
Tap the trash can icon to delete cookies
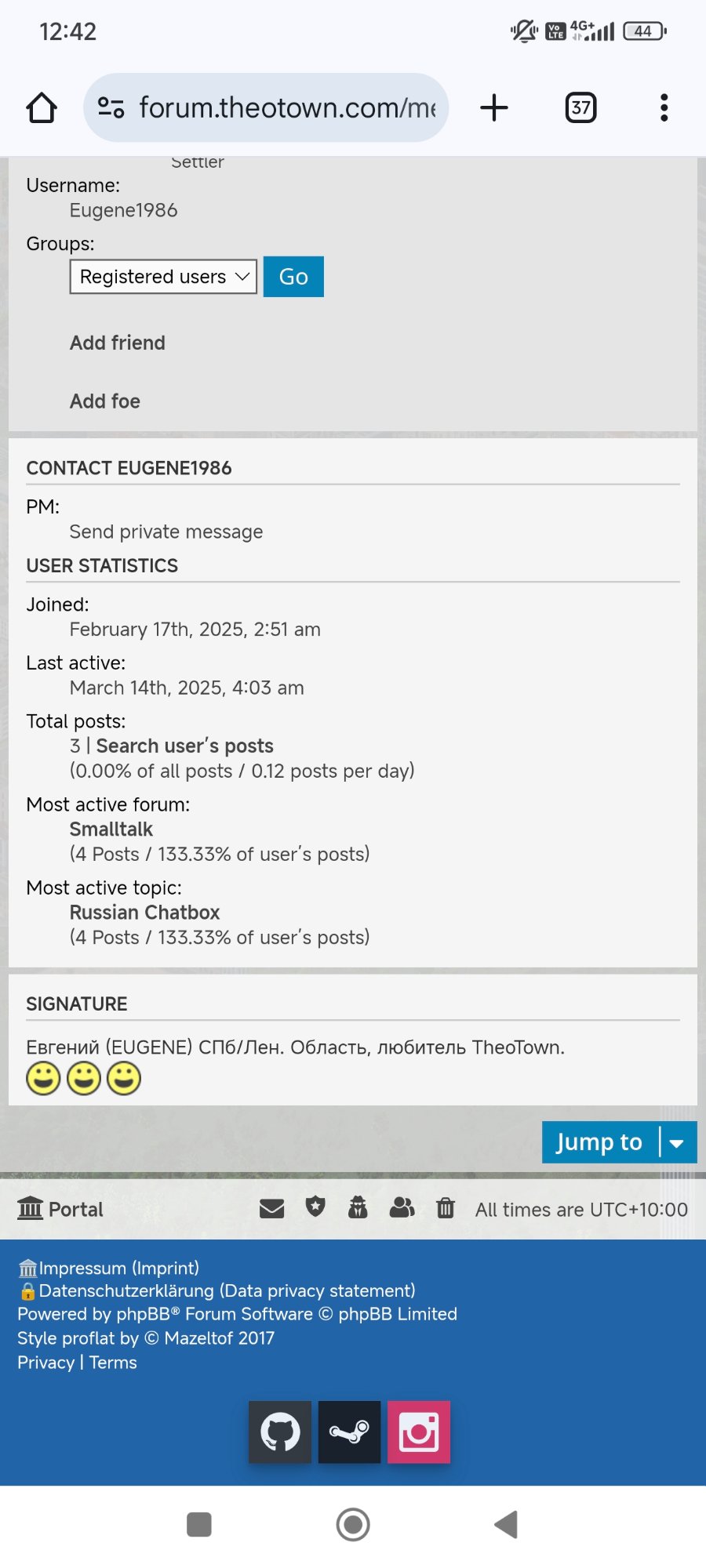tap(446, 1207)
